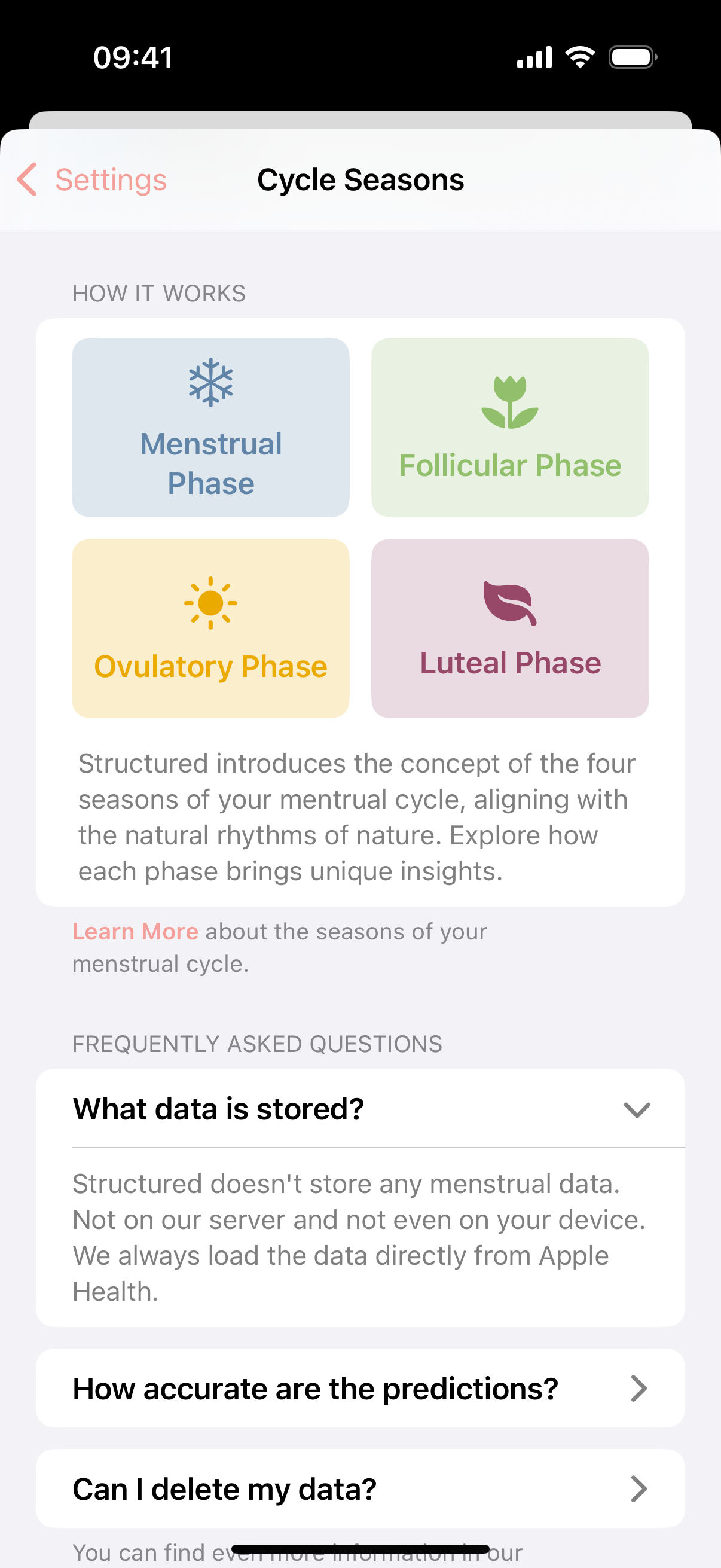721x1568 pixels.
Task: Tap the Learn More link
Action: tap(135, 931)
